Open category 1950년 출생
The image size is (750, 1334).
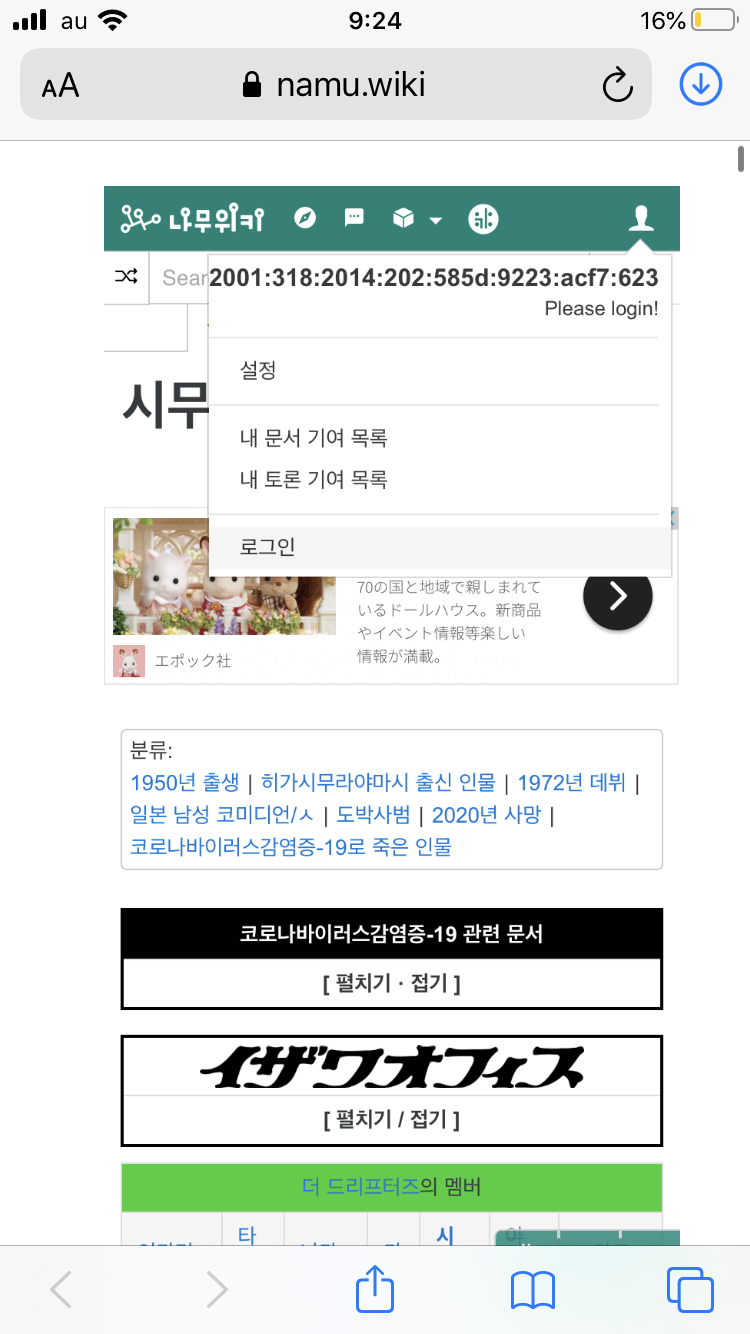click(x=185, y=783)
